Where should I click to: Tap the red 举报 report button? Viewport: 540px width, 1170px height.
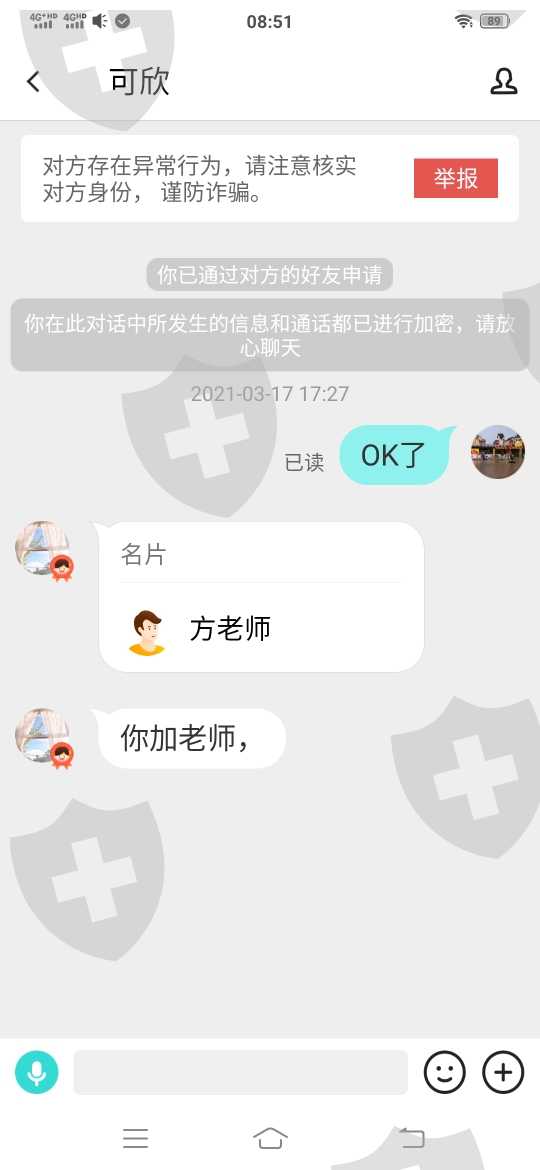(x=456, y=178)
